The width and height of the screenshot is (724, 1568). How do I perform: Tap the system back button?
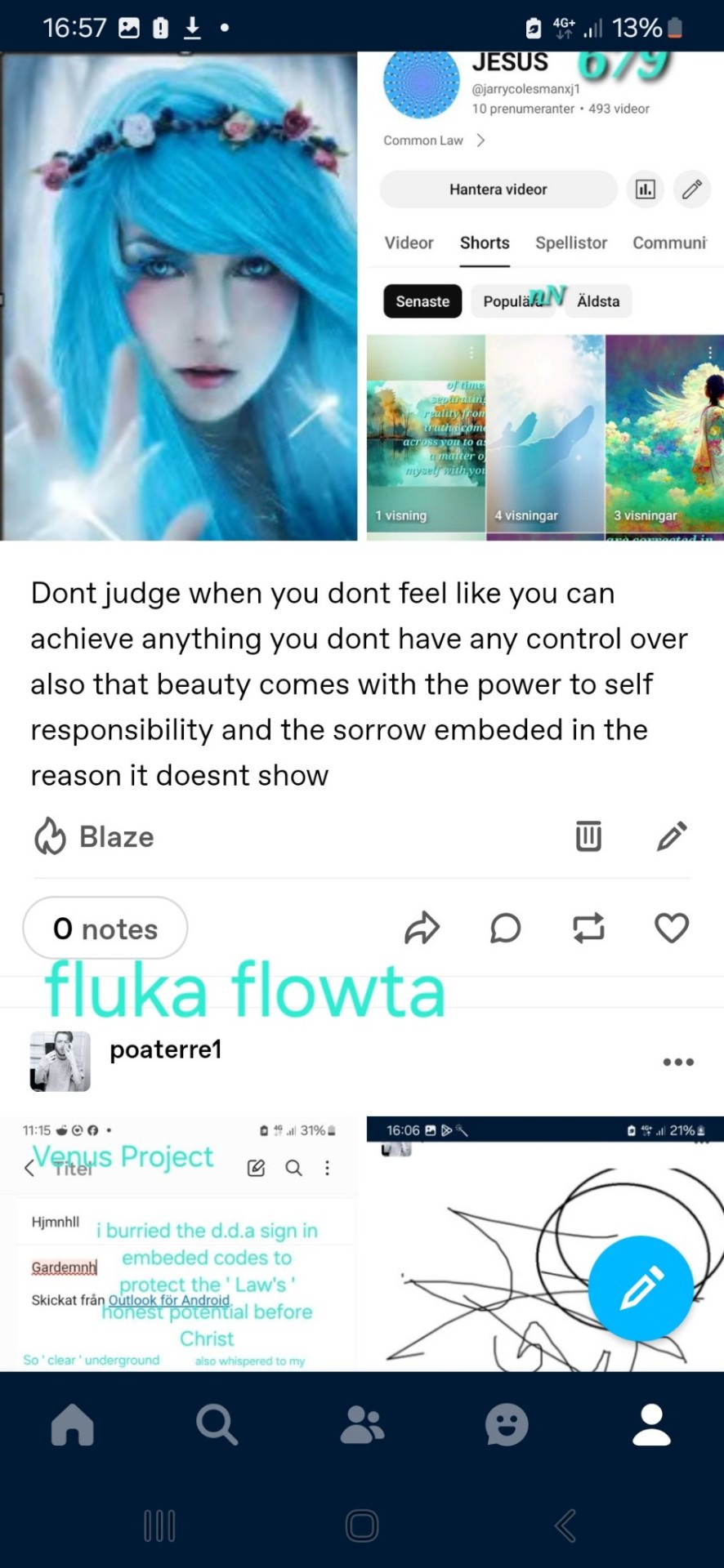pos(565,1525)
